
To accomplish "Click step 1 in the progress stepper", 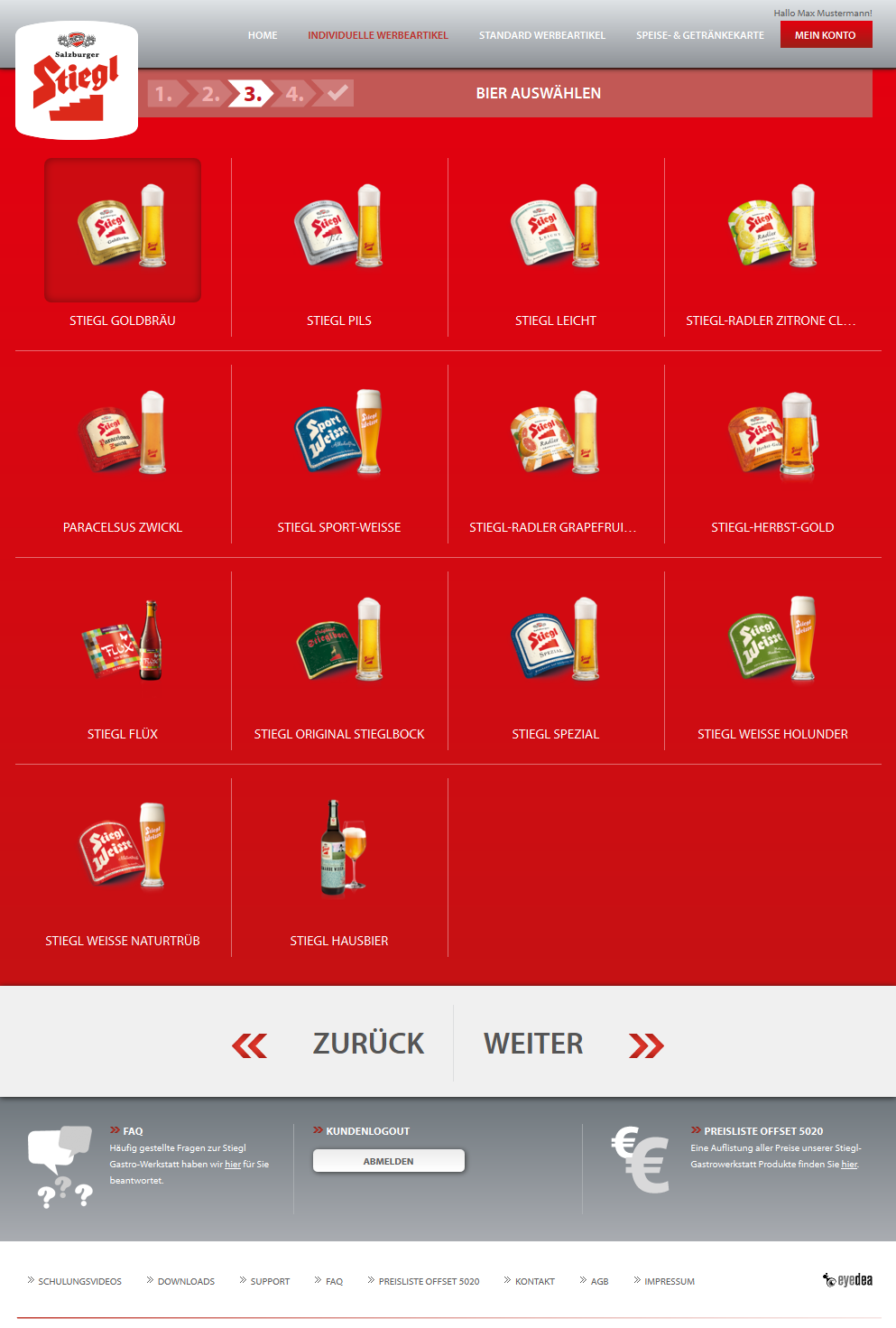I will (x=165, y=91).
